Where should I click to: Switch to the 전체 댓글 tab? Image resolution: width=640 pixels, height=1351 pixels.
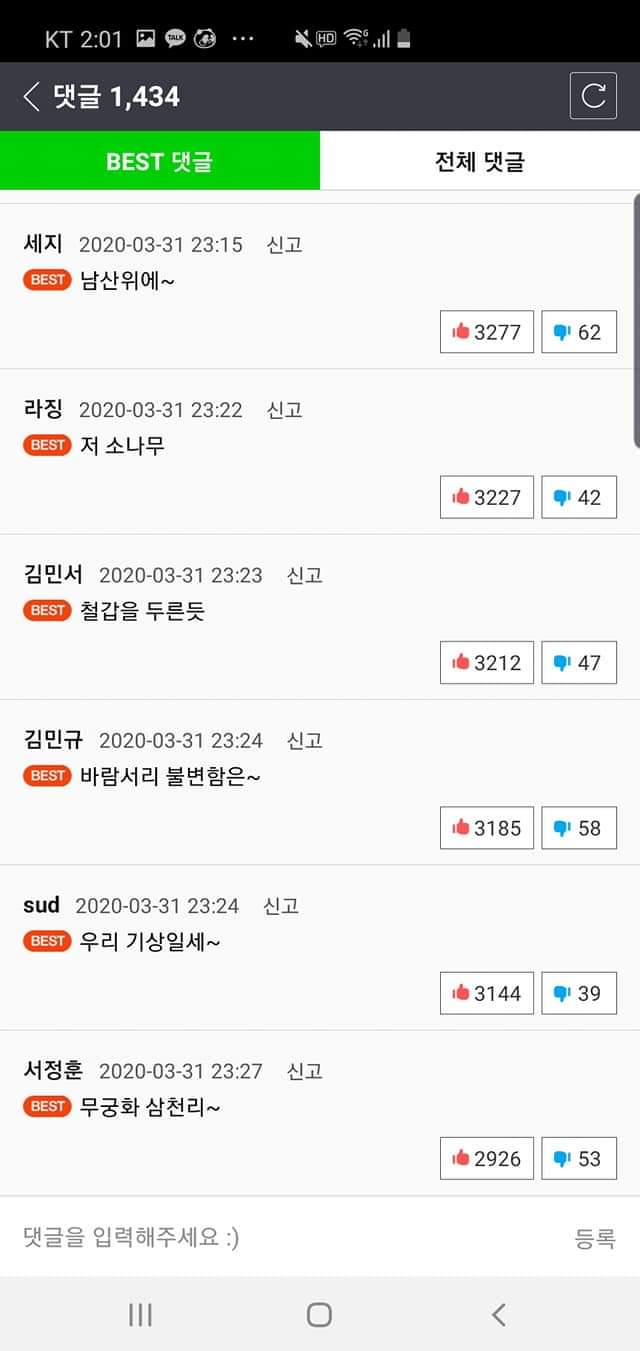tap(480, 161)
